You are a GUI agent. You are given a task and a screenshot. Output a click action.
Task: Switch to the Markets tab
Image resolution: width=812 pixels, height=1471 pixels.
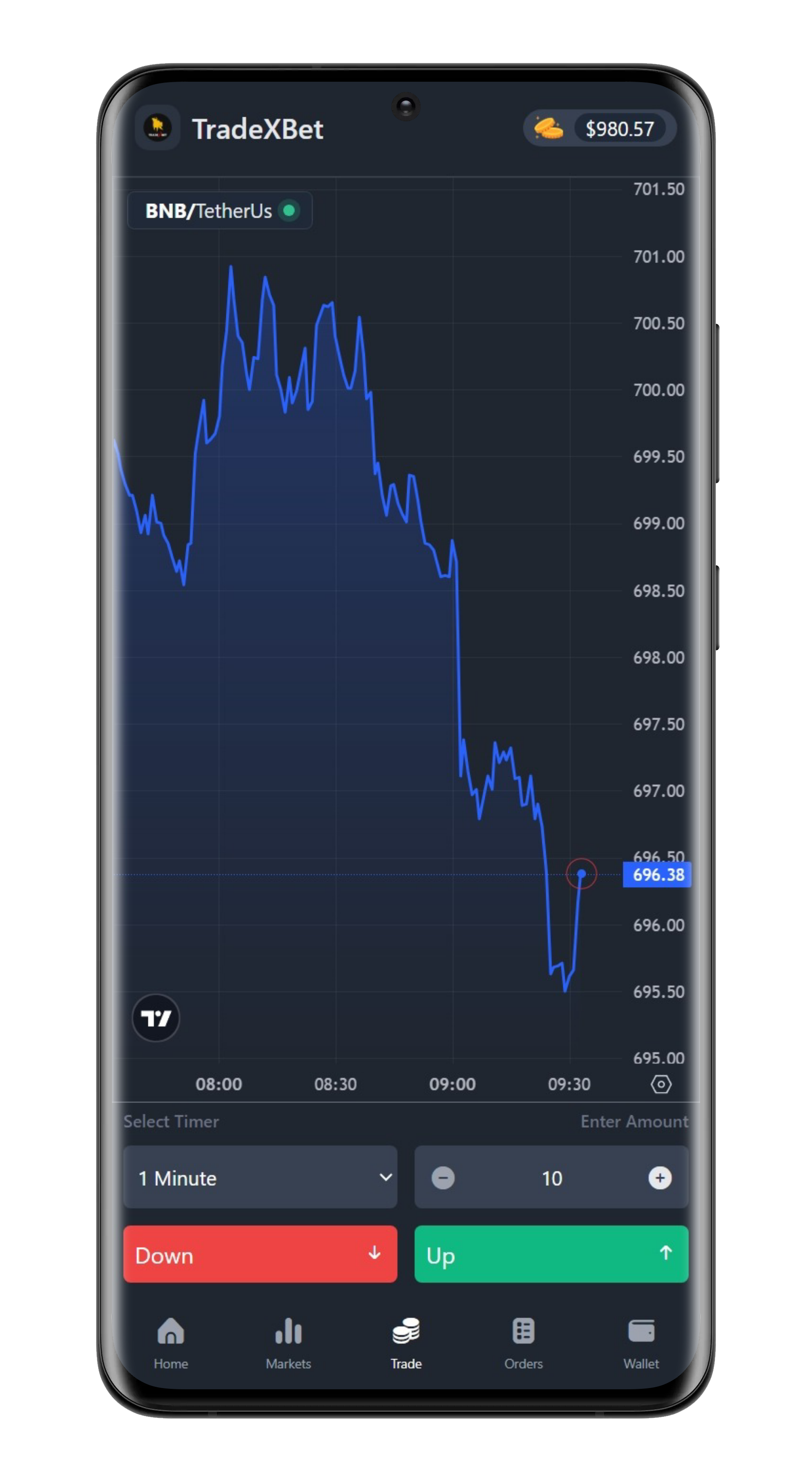pos(288,1342)
